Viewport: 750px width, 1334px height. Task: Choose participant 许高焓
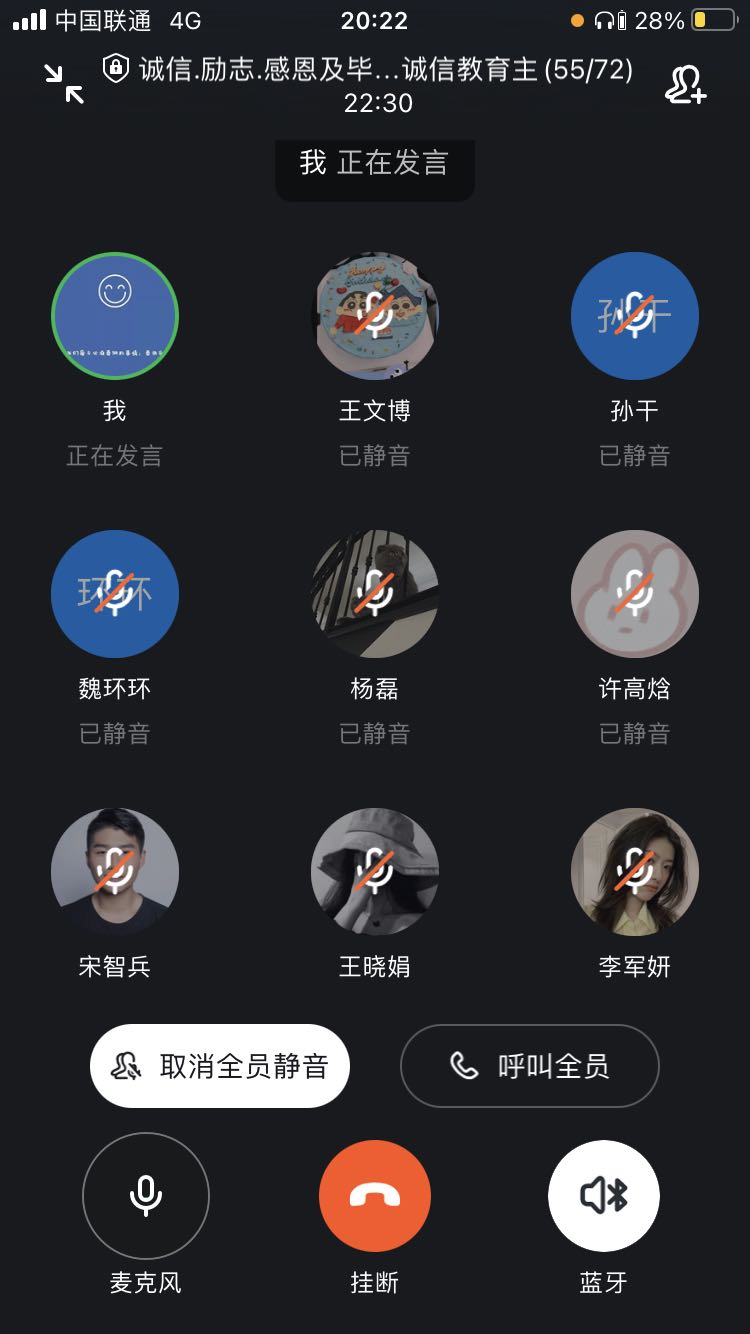pyautogui.click(x=635, y=594)
